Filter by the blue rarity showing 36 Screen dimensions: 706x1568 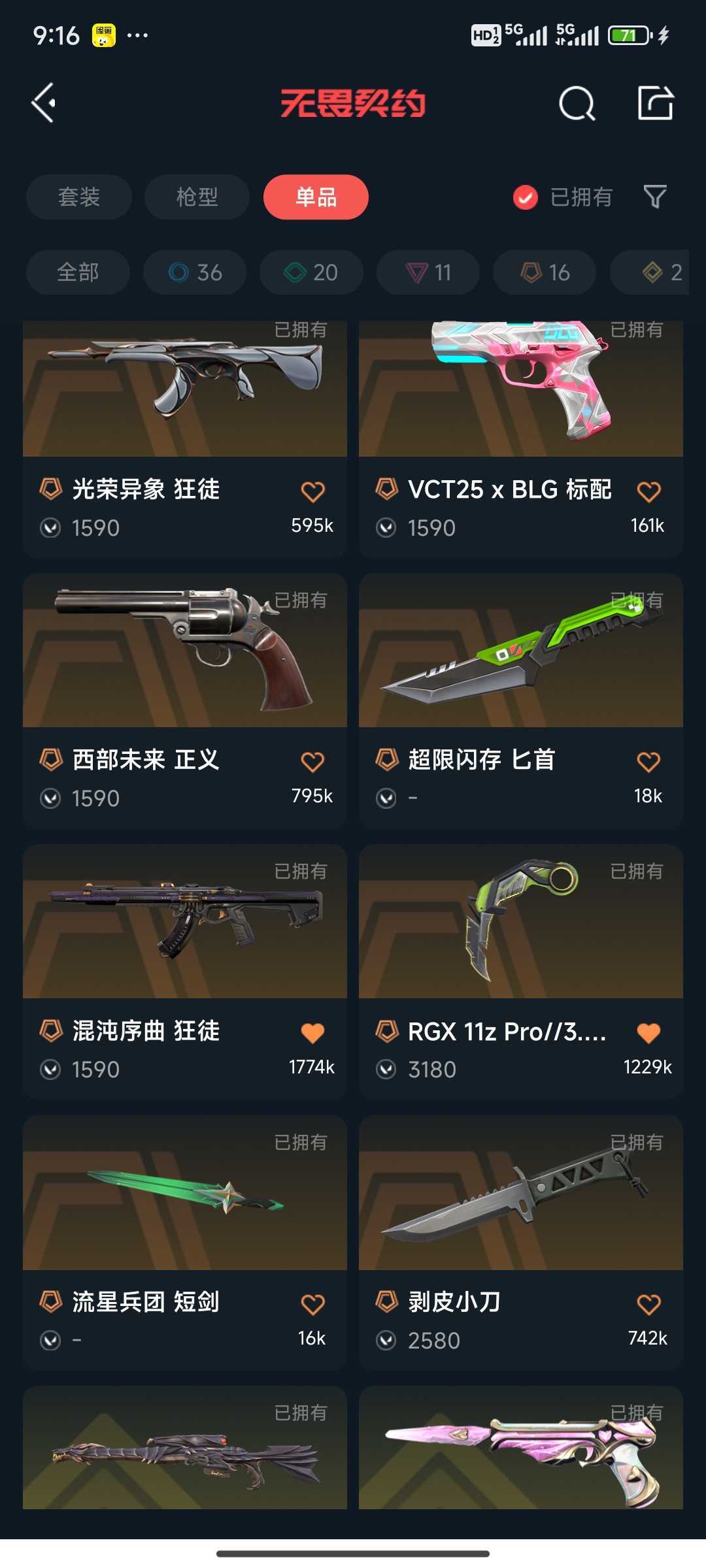point(194,272)
